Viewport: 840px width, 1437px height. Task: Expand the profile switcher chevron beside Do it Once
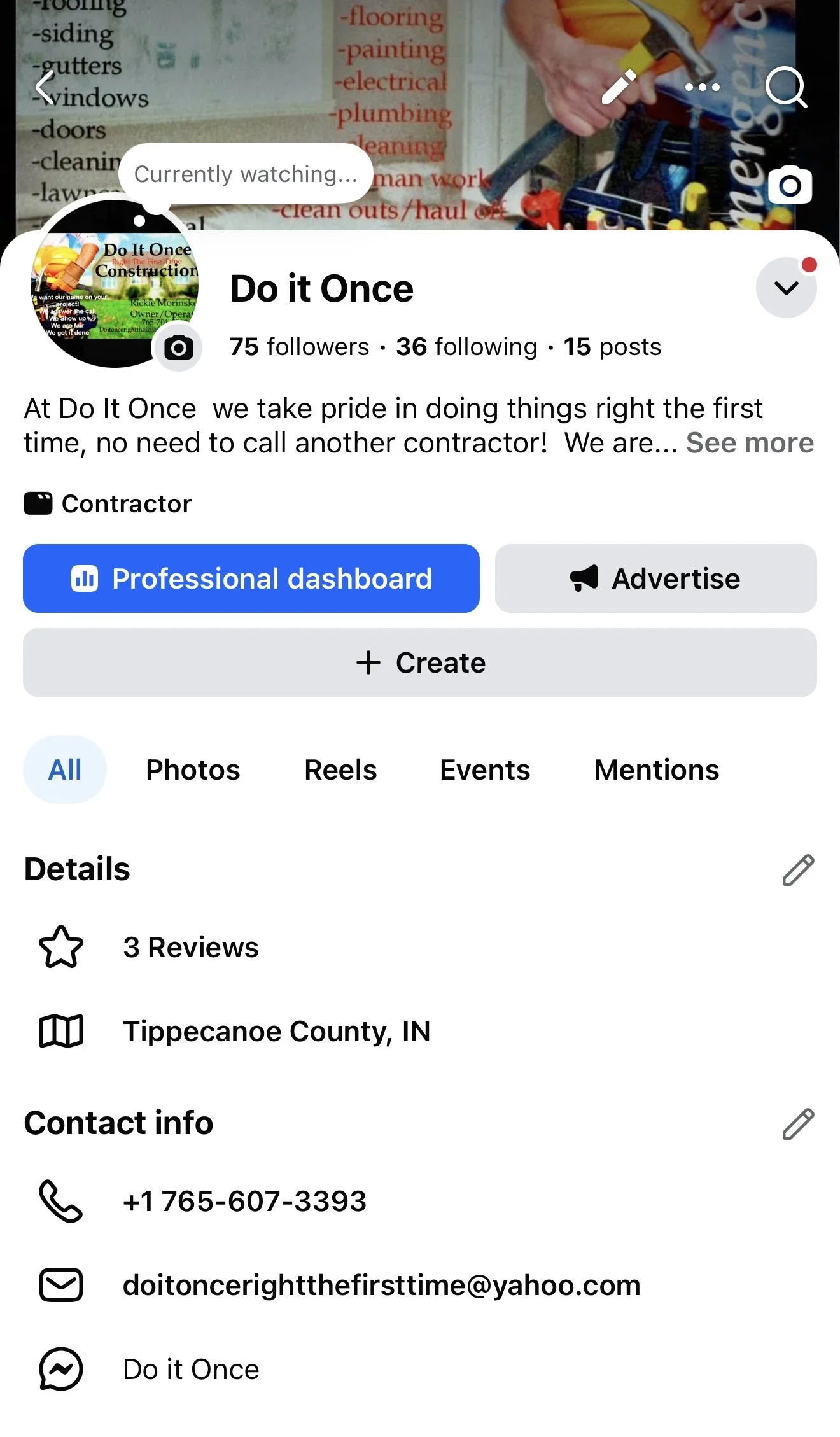coord(787,288)
